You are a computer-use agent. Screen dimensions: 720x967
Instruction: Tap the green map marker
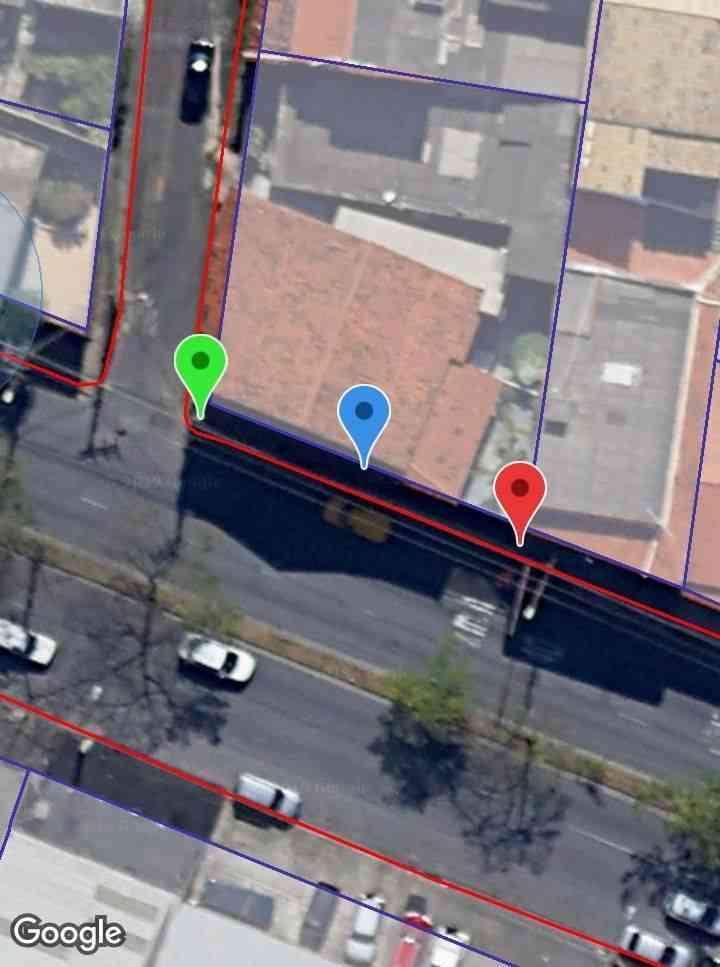201,365
